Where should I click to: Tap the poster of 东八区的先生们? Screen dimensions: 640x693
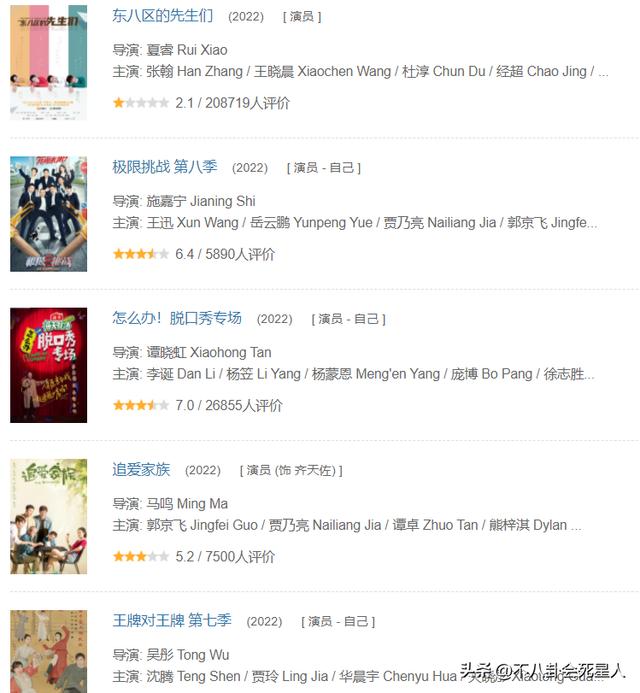[x=48, y=63]
